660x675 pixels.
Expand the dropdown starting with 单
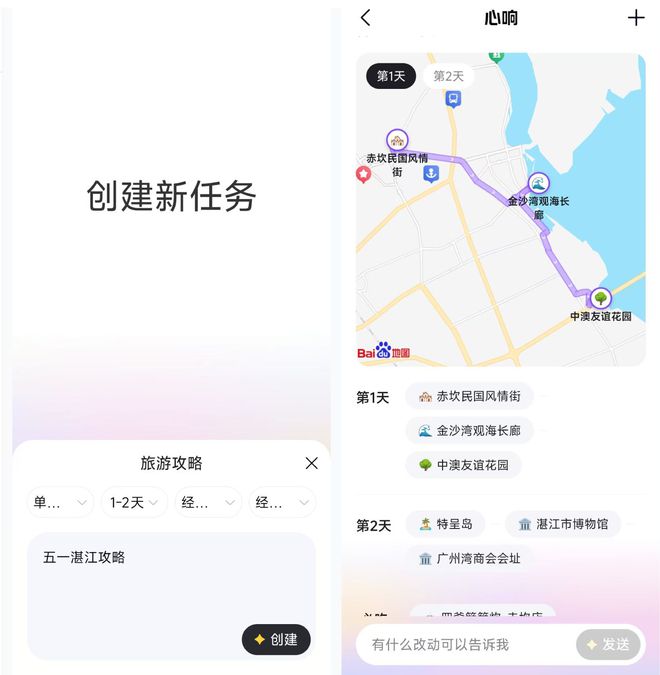60,502
